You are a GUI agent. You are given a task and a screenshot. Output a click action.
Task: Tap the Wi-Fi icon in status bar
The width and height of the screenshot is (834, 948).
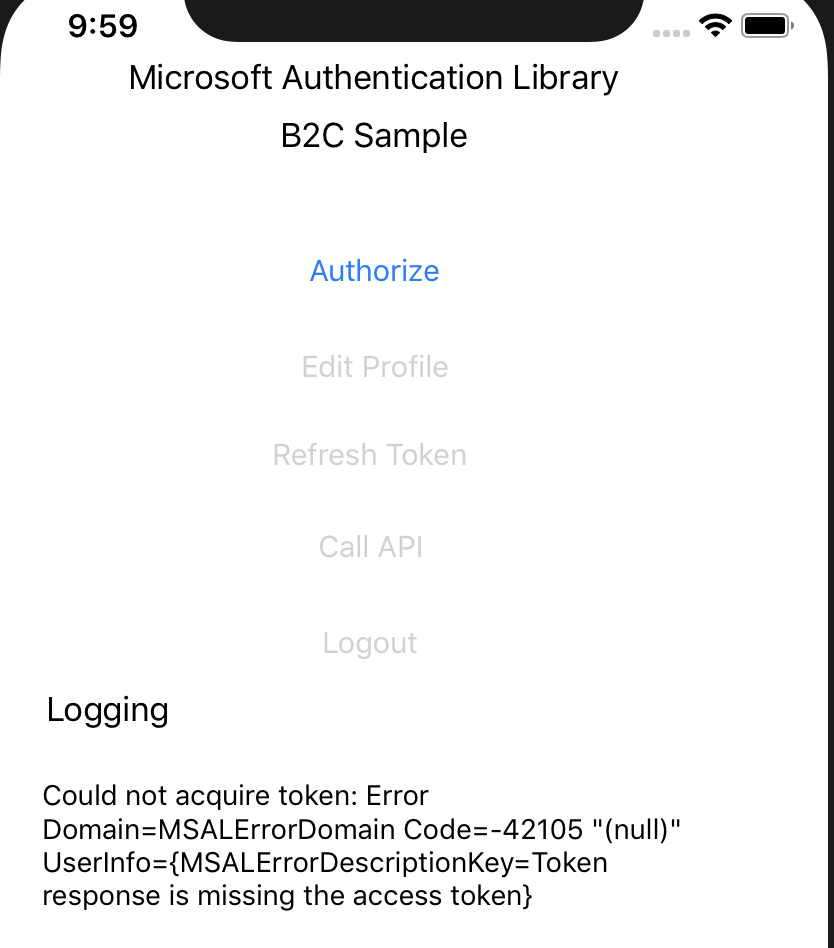pos(714,25)
